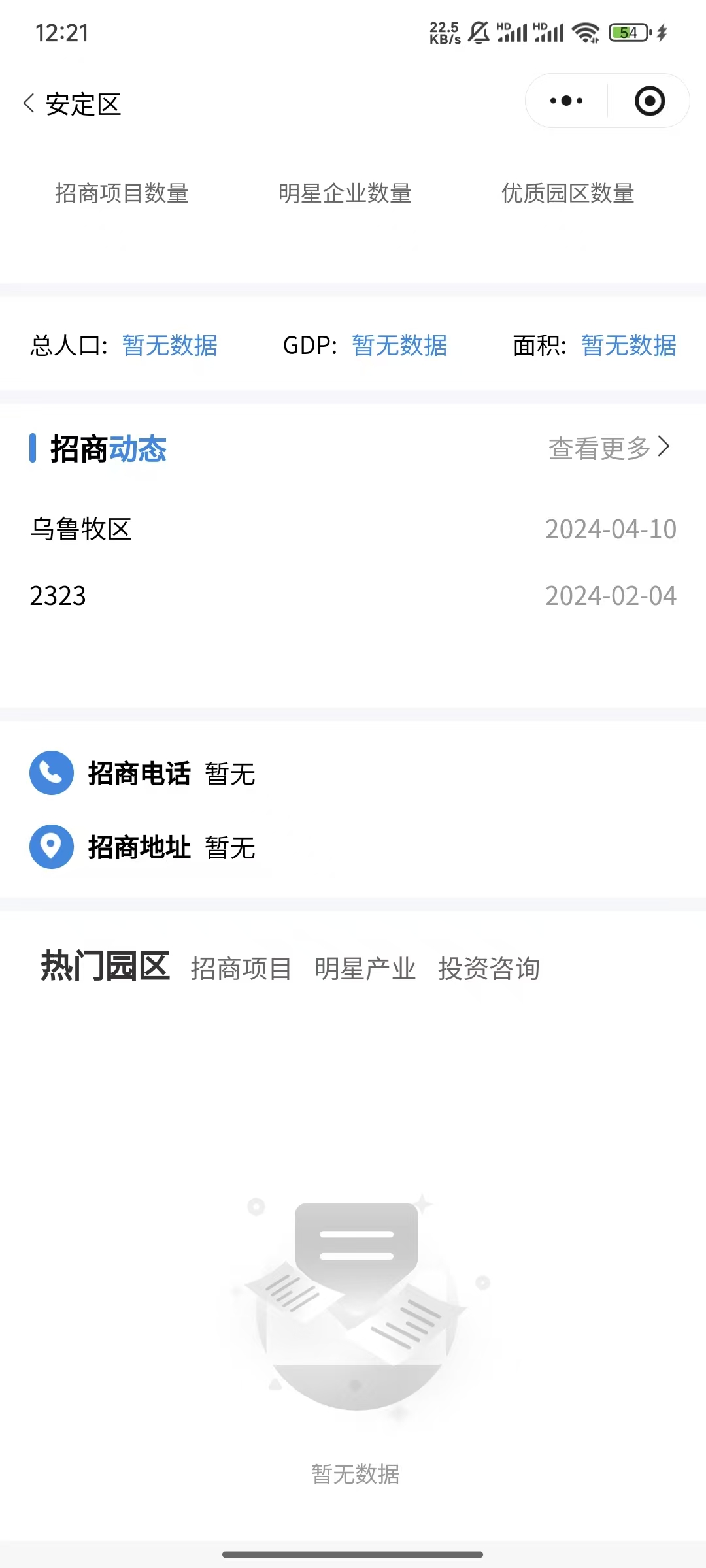
Task: Select the 明星产业 tab
Action: (365, 969)
